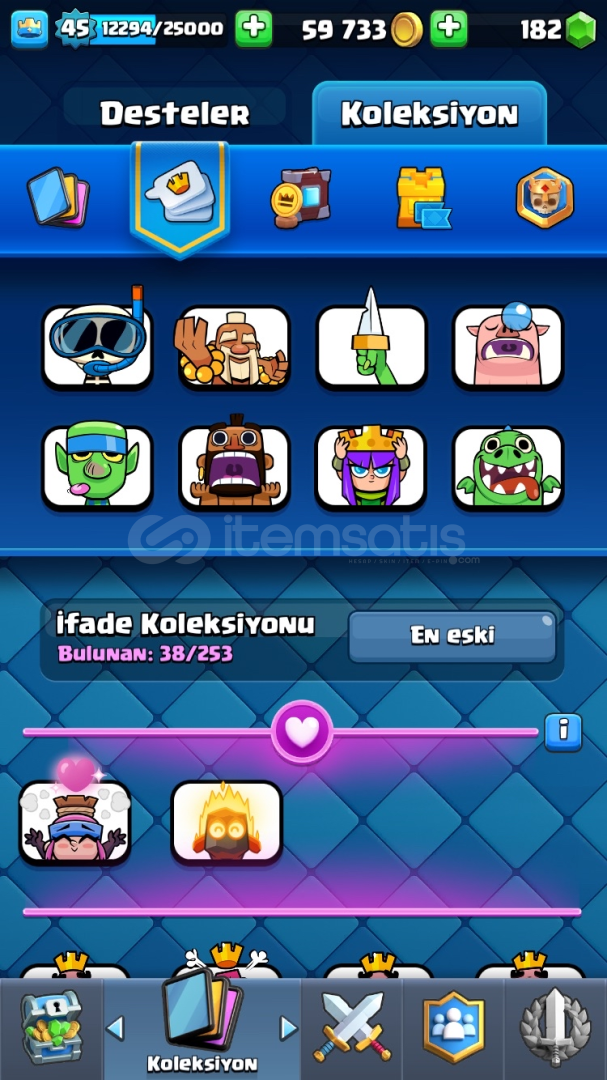Image resolution: width=607 pixels, height=1080 pixels.
Task: Open the clan social tab
Action: click(453, 1030)
